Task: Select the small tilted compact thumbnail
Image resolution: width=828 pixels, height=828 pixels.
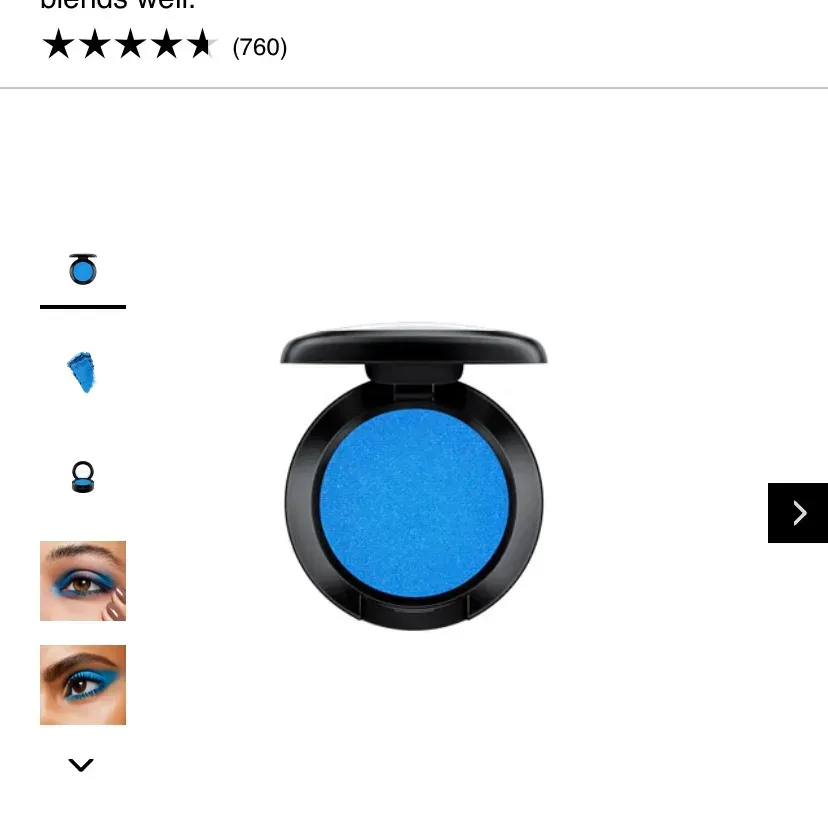Action: [83, 477]
